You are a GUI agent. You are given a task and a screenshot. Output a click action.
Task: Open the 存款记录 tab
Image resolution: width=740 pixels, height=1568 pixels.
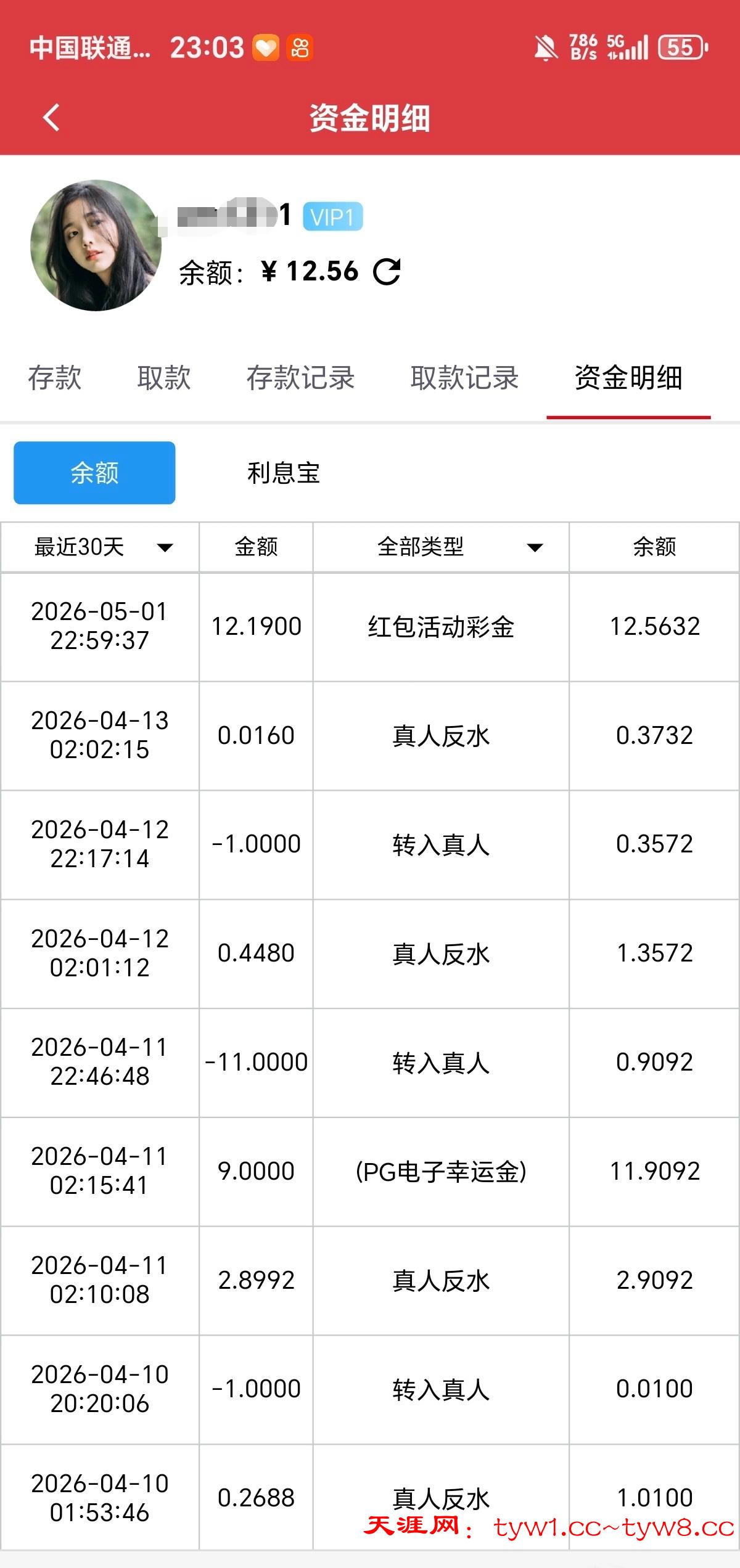(300, 377)
